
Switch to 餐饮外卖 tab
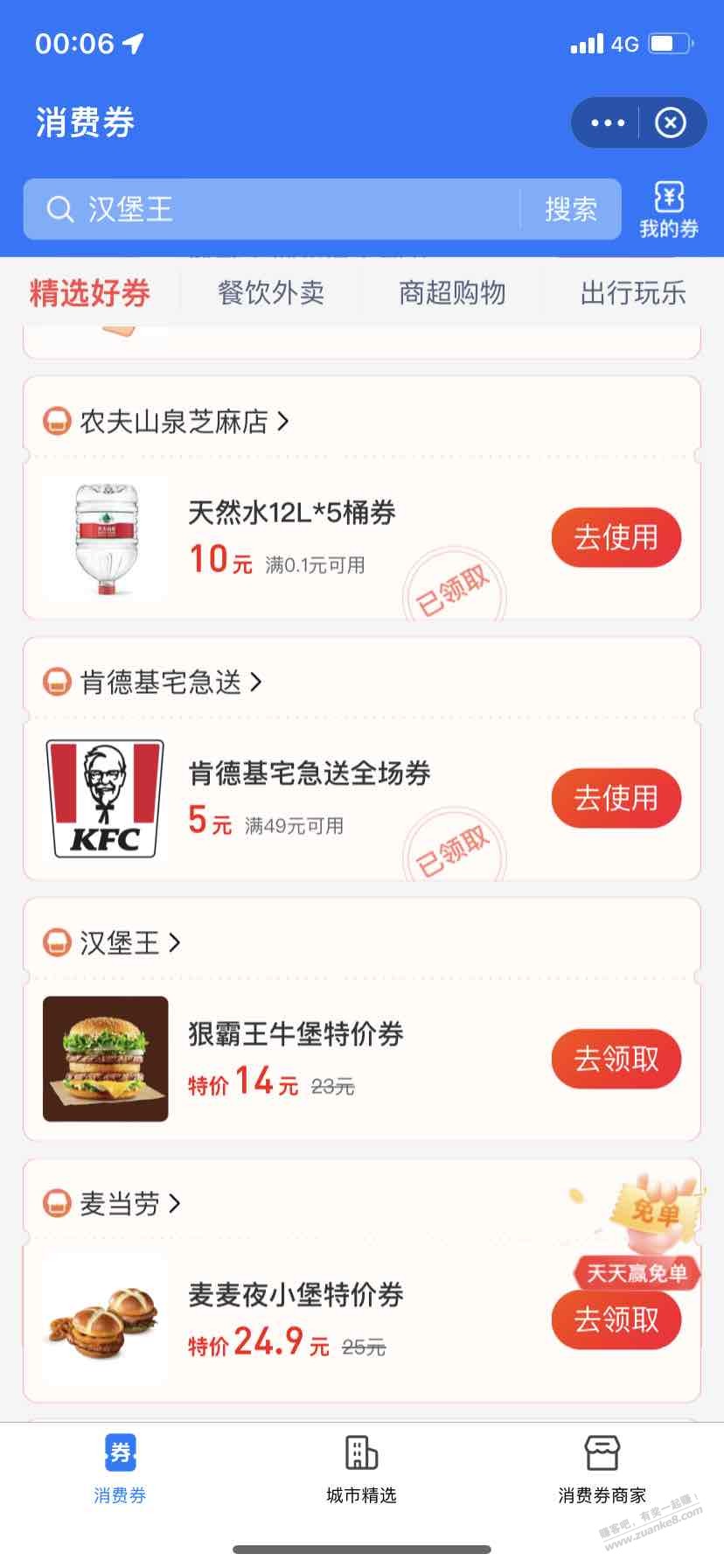(x=271, y=292)
